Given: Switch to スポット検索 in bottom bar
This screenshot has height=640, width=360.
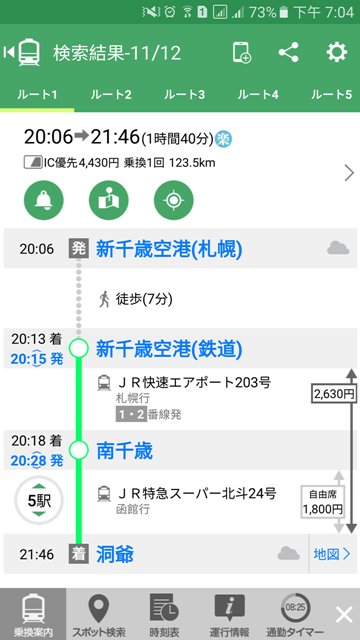Looking at the screenshot, I should [99, 615].
